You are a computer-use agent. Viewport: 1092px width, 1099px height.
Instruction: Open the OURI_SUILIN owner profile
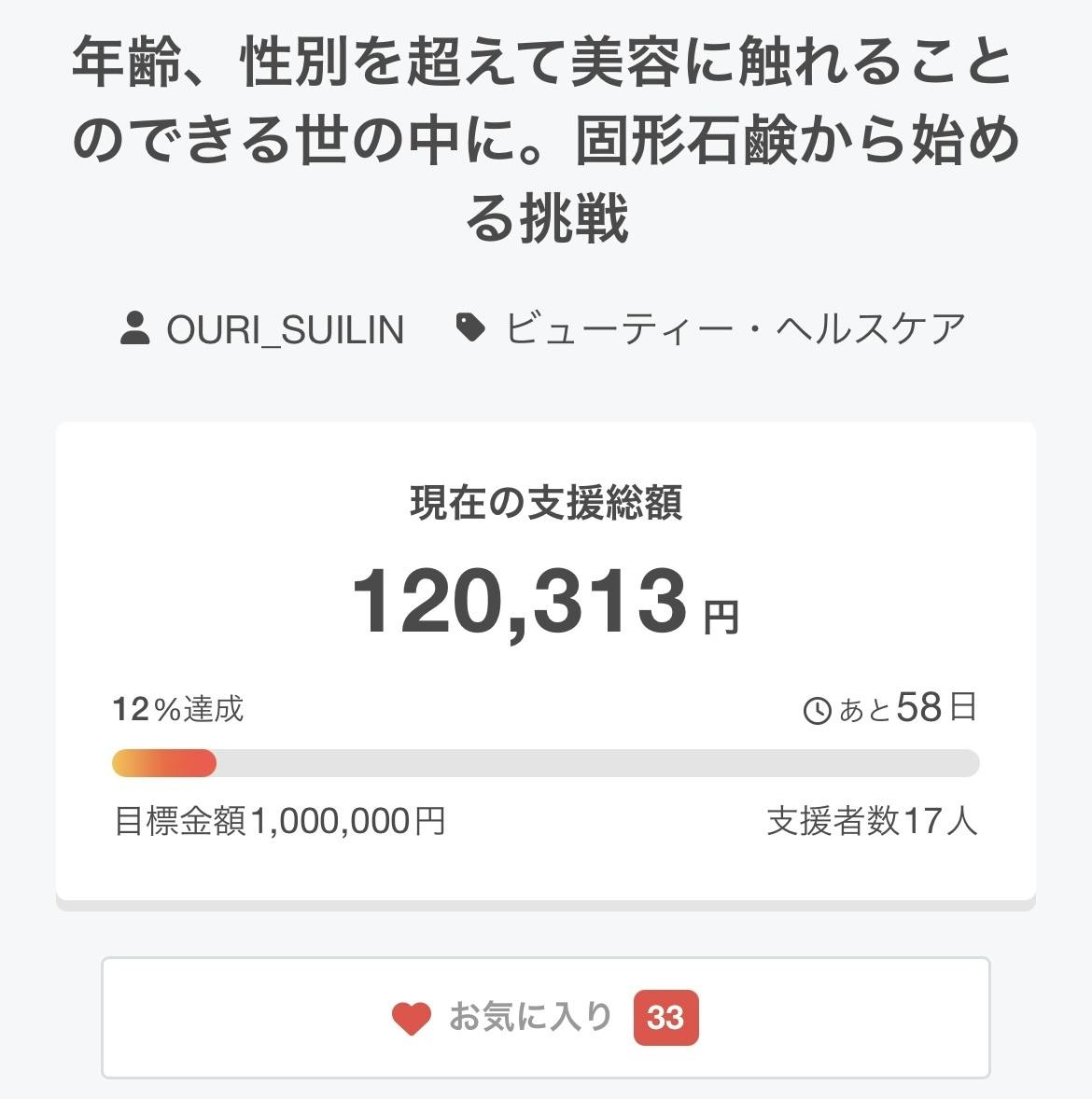pos(284,330)
